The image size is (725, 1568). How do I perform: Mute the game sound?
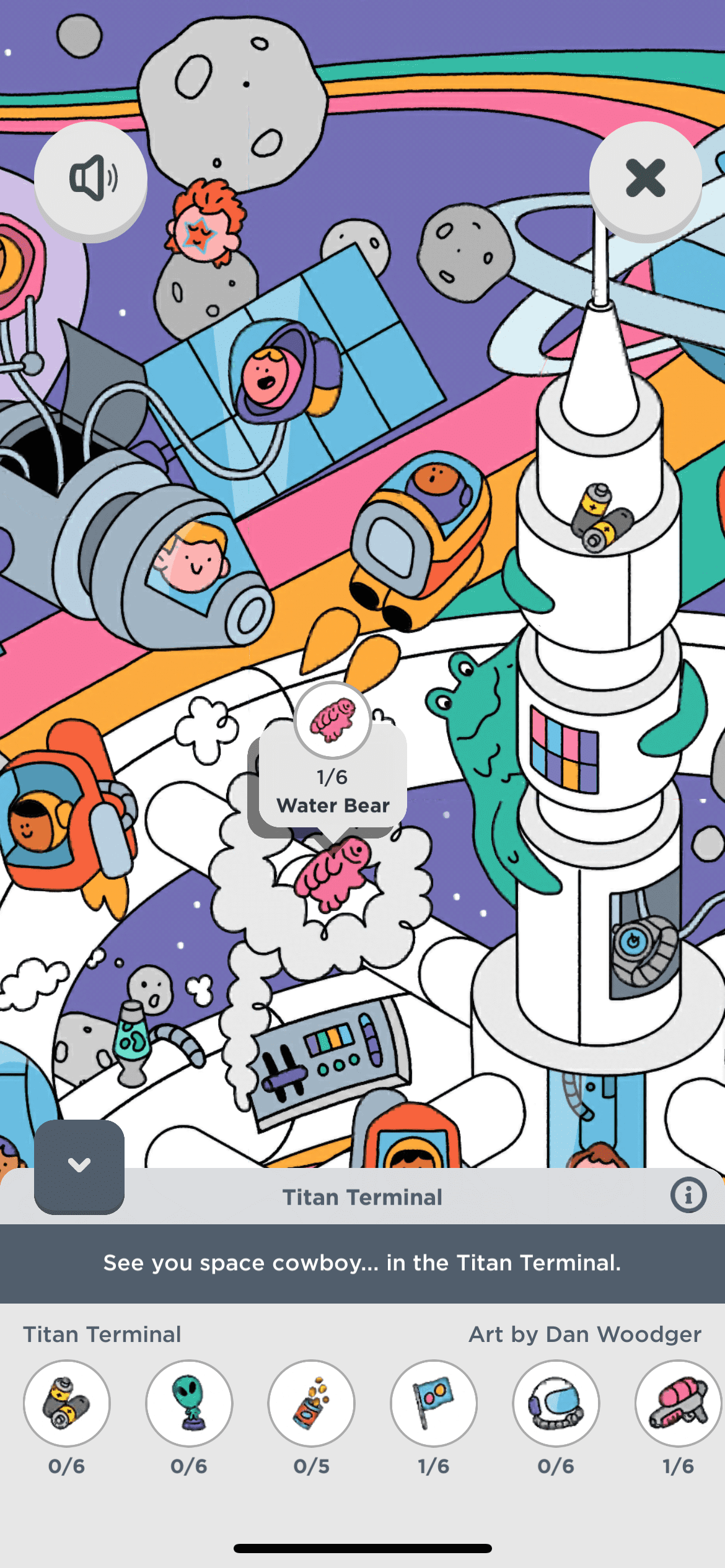(x=90, y=178)
